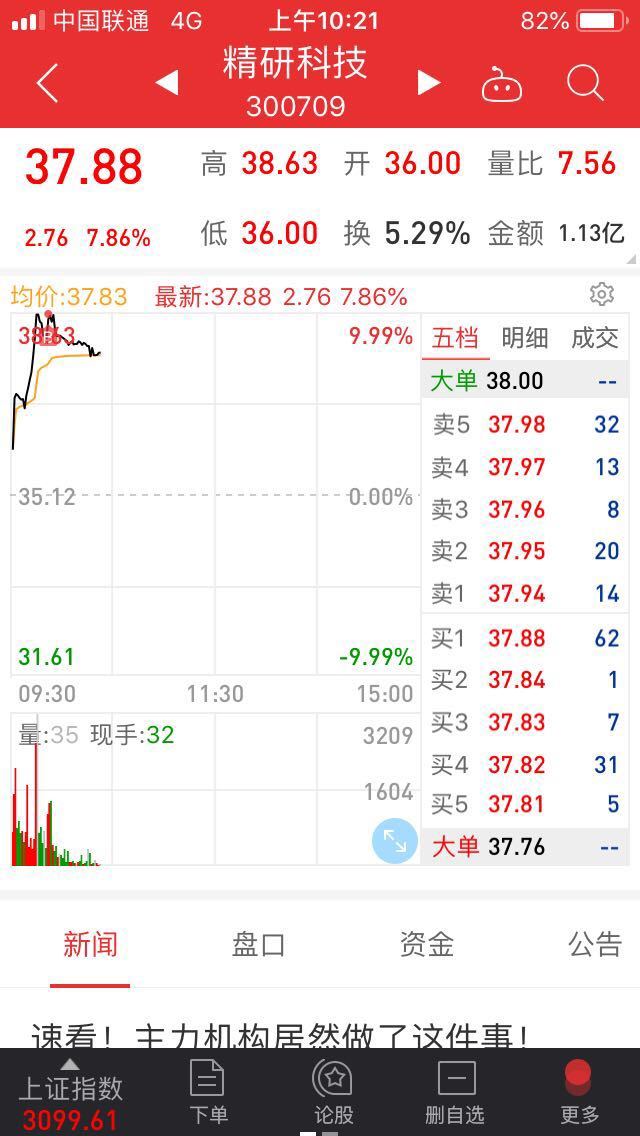Go back using the top-left arrow
The height and width of the screenshot is (1136, 640).
pyautogui.click(x=47, y=83)
